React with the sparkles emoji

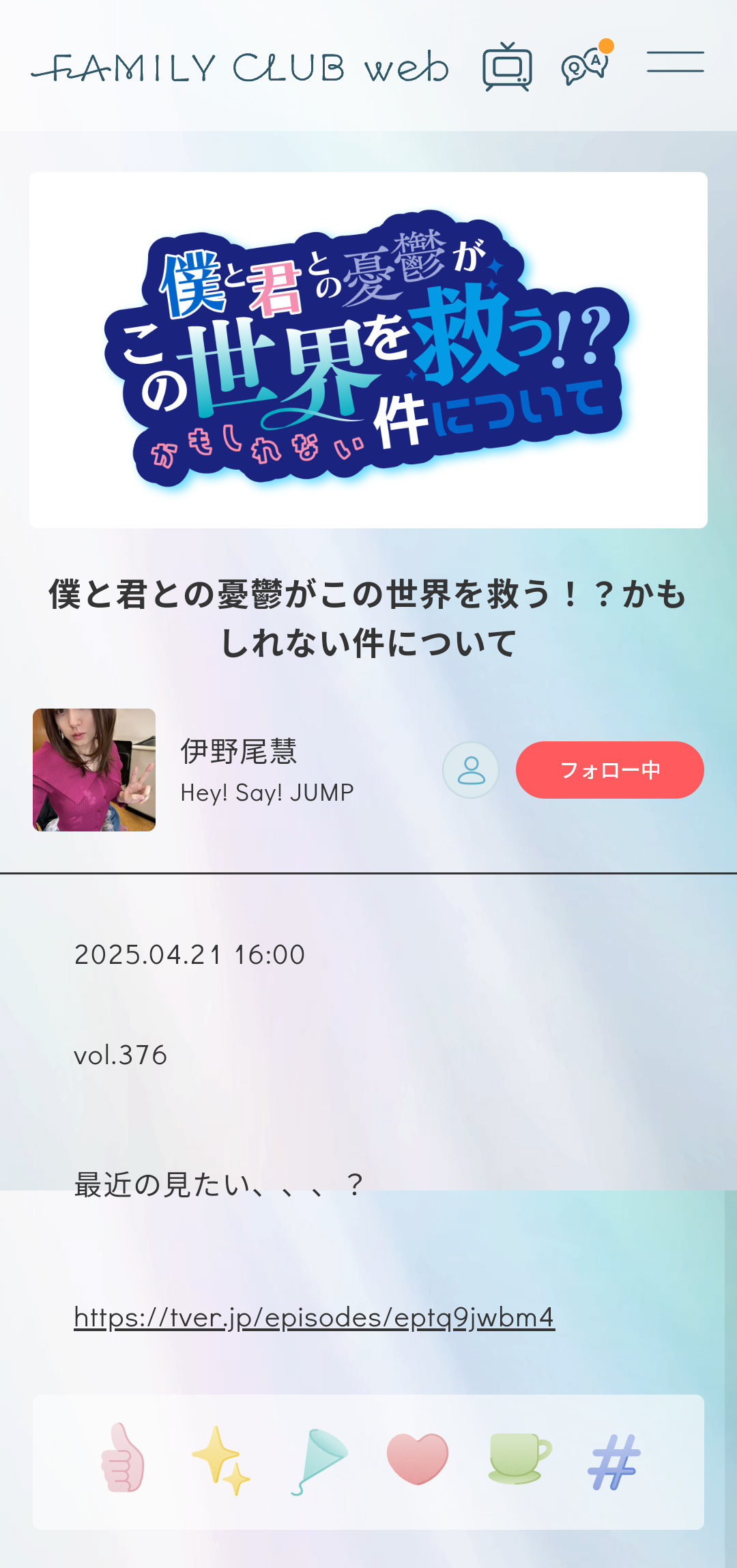click(220, 1459)
